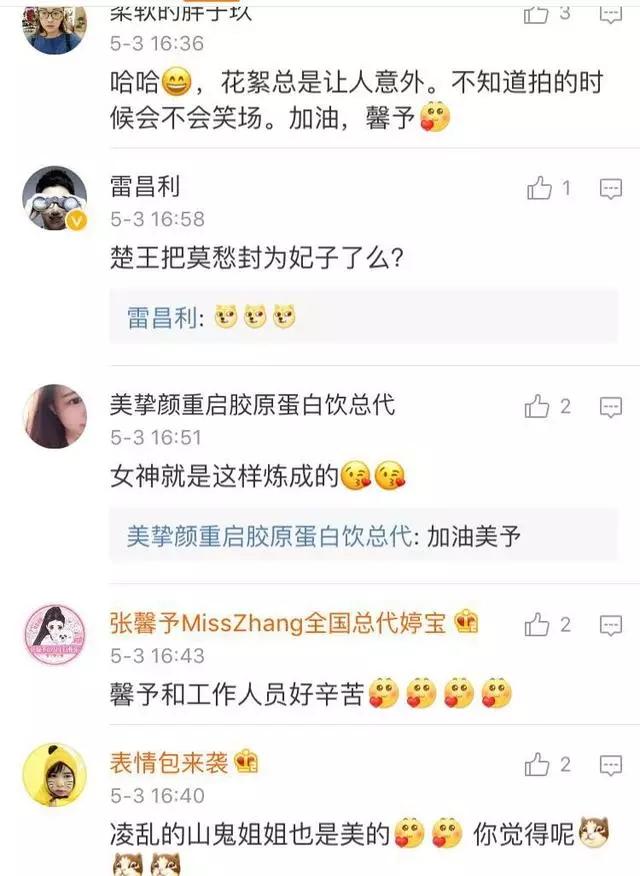Reply to 雷昌利's comment
Screen dimensions: 640x876
click(611, 188)
